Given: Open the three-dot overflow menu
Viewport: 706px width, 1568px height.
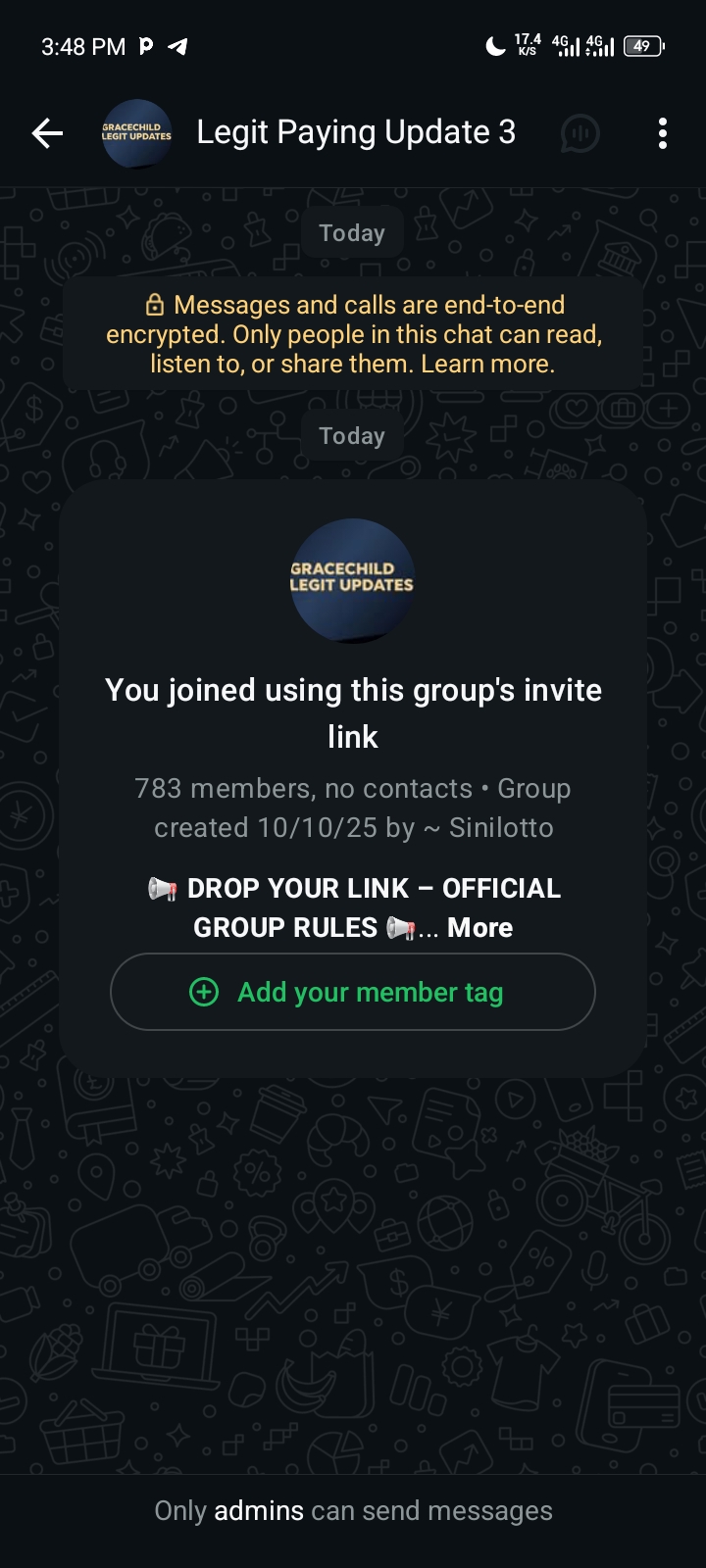Looking at the screenshot, I should 663,133.
